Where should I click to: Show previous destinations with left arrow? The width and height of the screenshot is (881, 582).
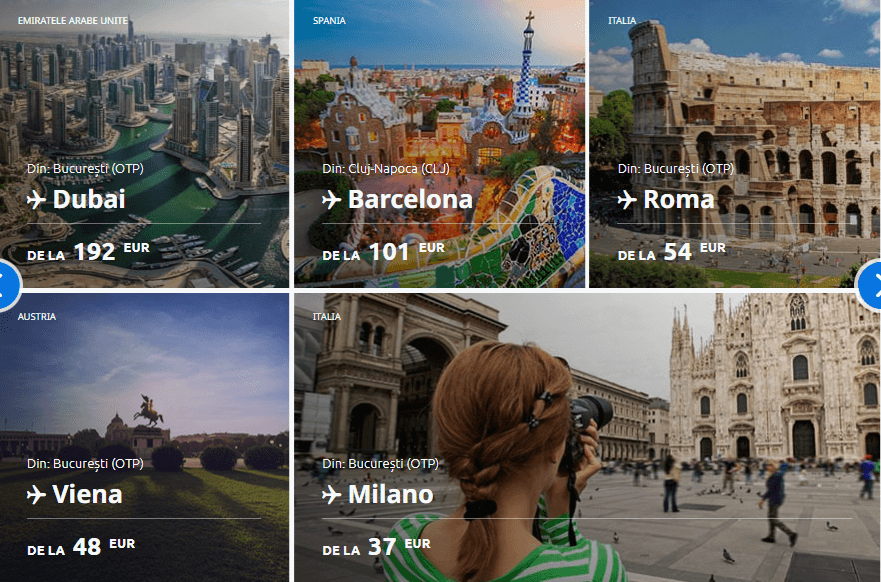pyautogui.click(x=6, y=285)
